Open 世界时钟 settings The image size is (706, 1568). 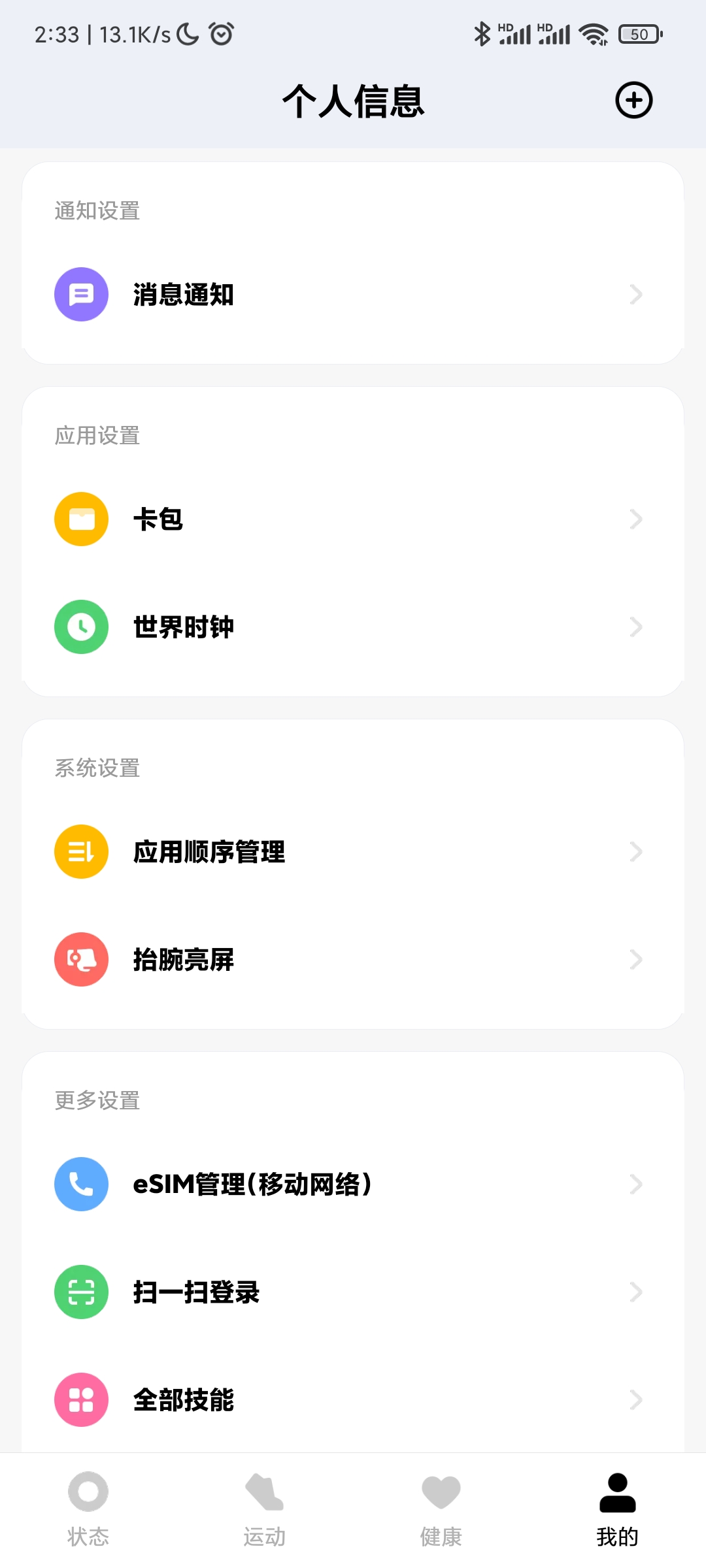point(353,627)
